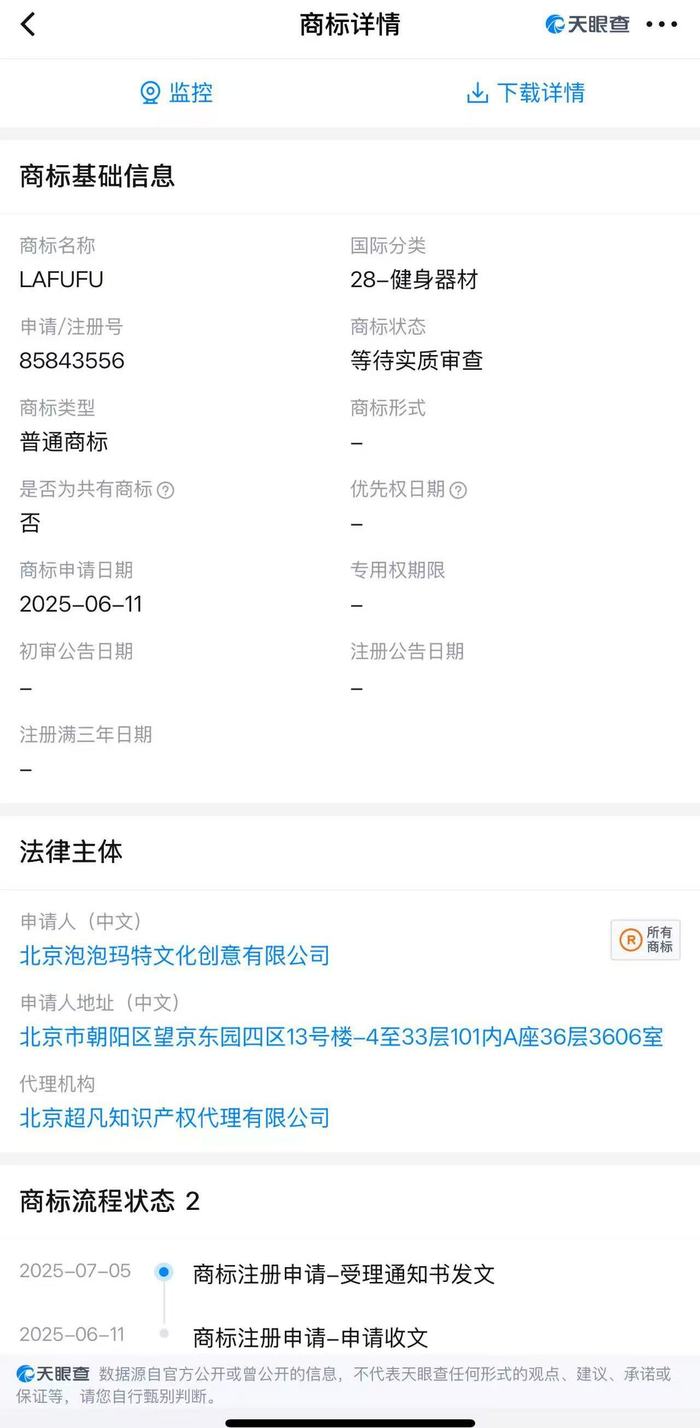Open agency 北京超凡知识产权代理有限公司
This screenshot has width=700, height=1428.
pos(175,1118)
